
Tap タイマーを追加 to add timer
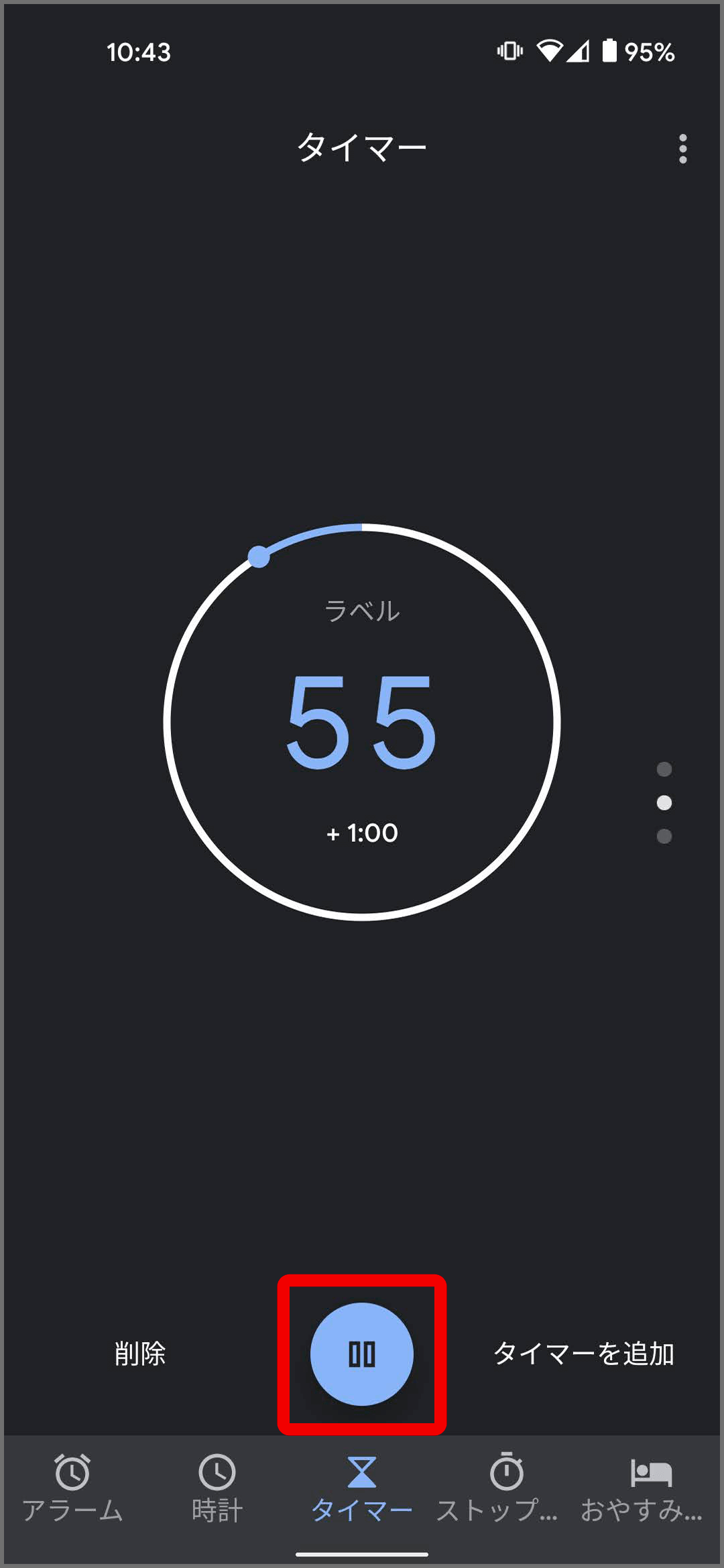[x=584, y=1353]
